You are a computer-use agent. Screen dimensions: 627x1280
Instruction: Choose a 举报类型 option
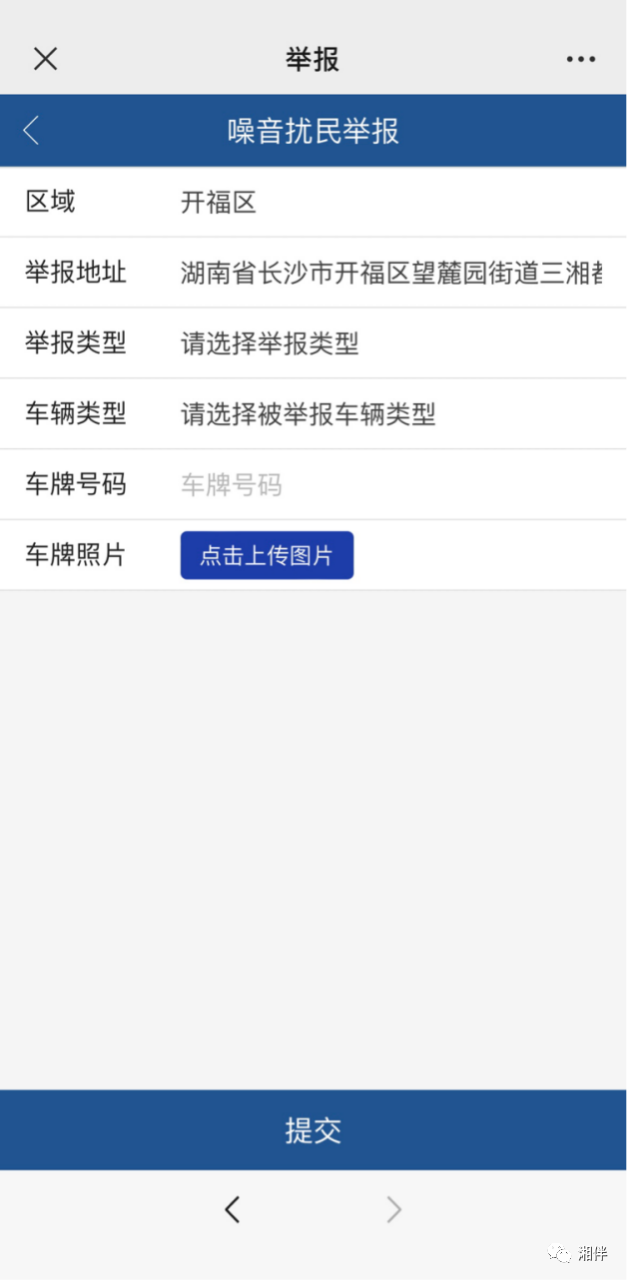coord(390,344)
